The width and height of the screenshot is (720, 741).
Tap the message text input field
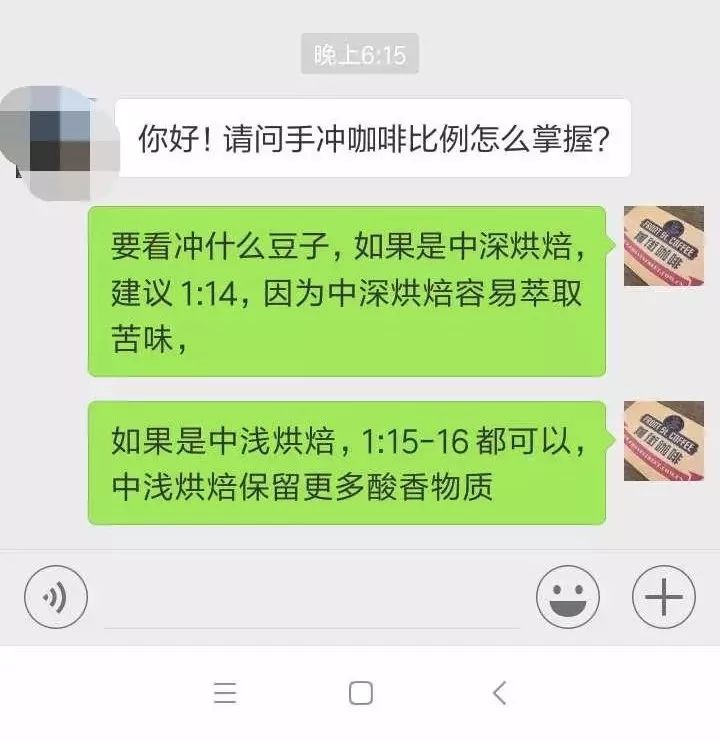coord(311,600)
